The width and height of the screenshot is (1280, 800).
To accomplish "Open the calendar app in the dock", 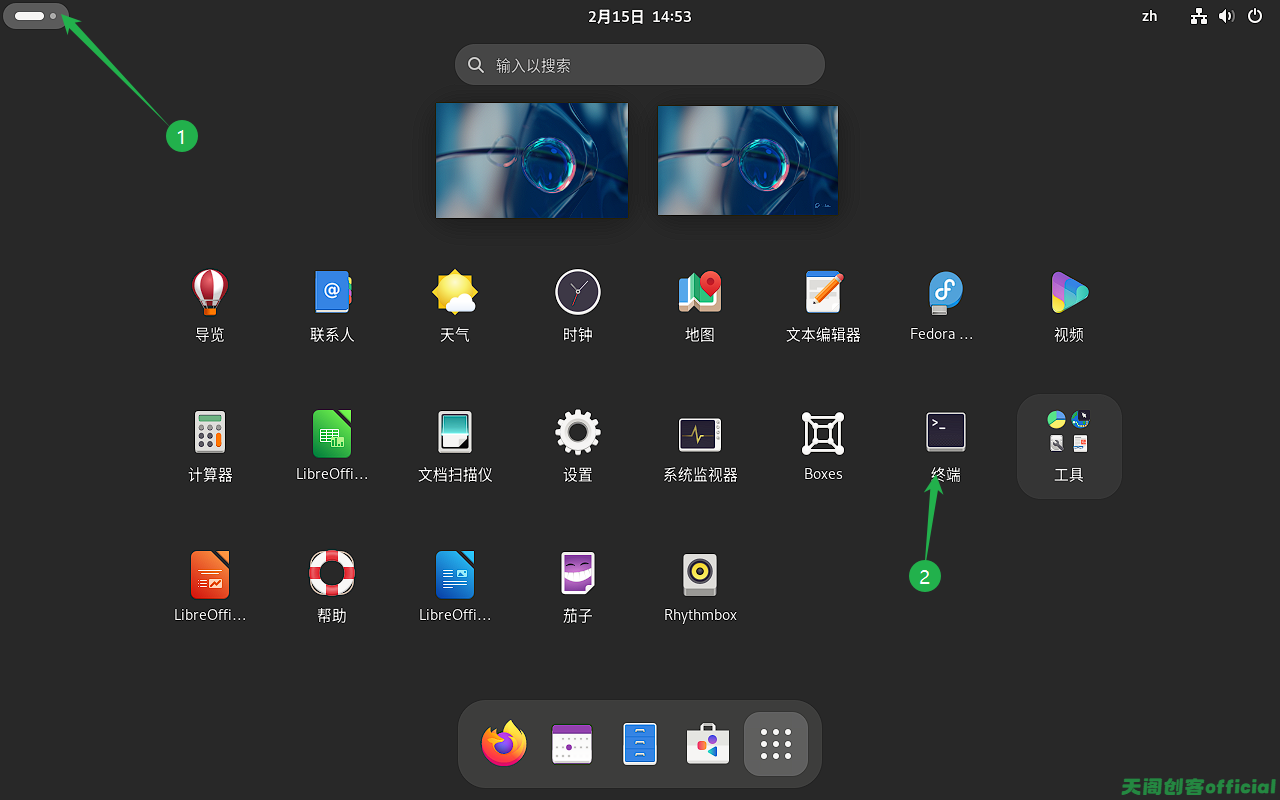I will click(572, 744).
